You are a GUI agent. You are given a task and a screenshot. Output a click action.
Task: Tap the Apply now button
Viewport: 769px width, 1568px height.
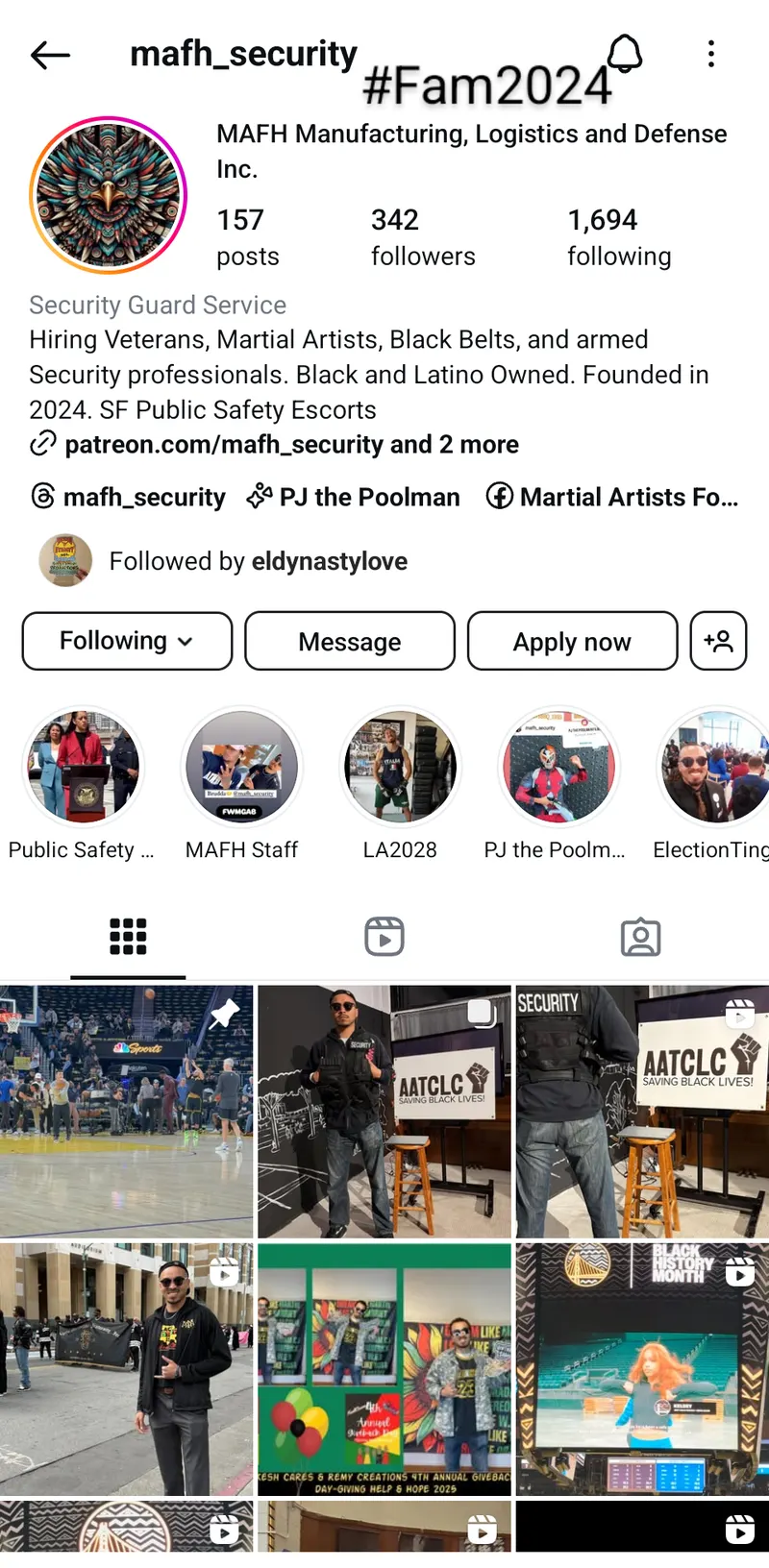(572, 641)
